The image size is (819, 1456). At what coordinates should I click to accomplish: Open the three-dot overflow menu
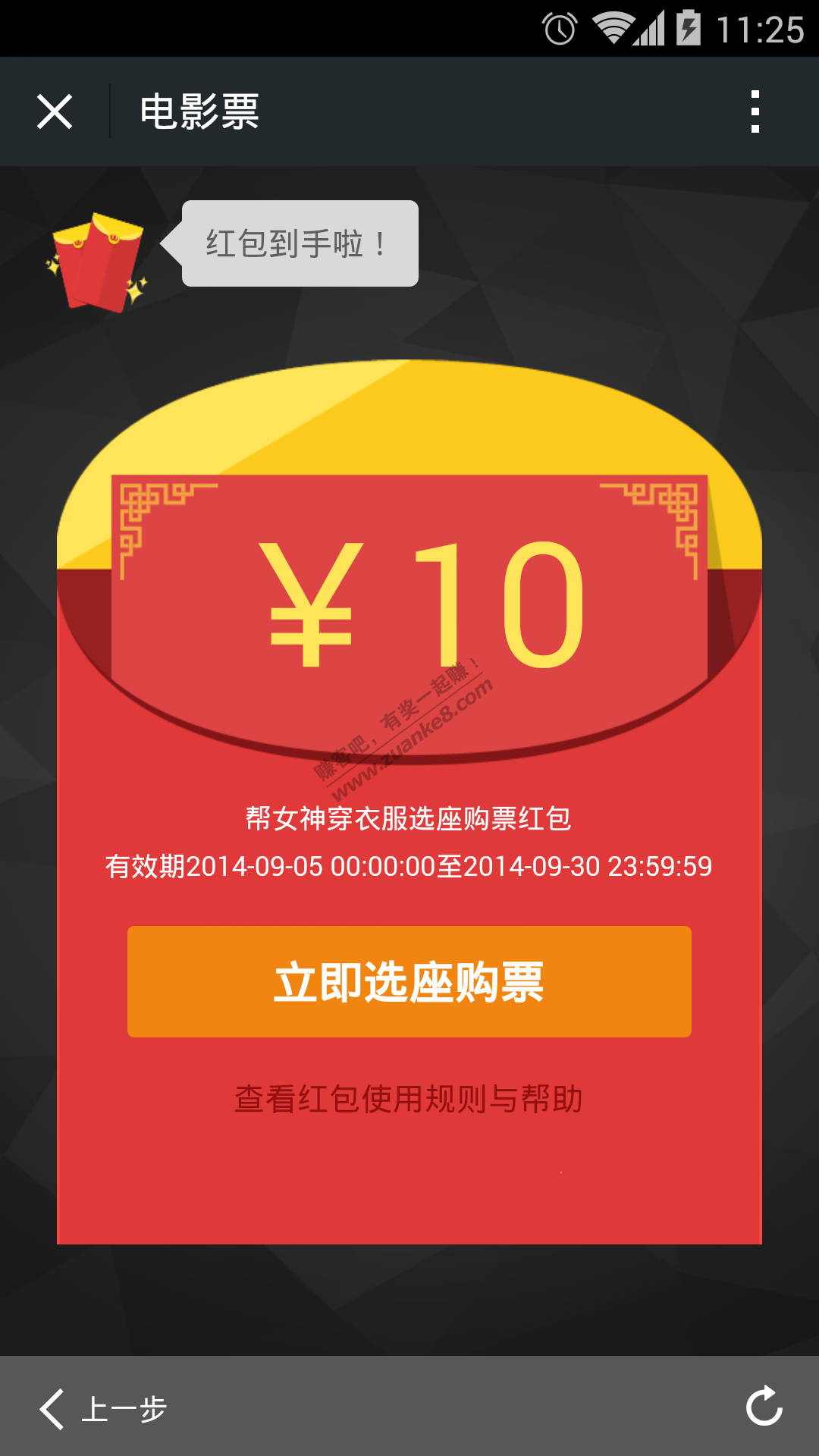(755, 112)
